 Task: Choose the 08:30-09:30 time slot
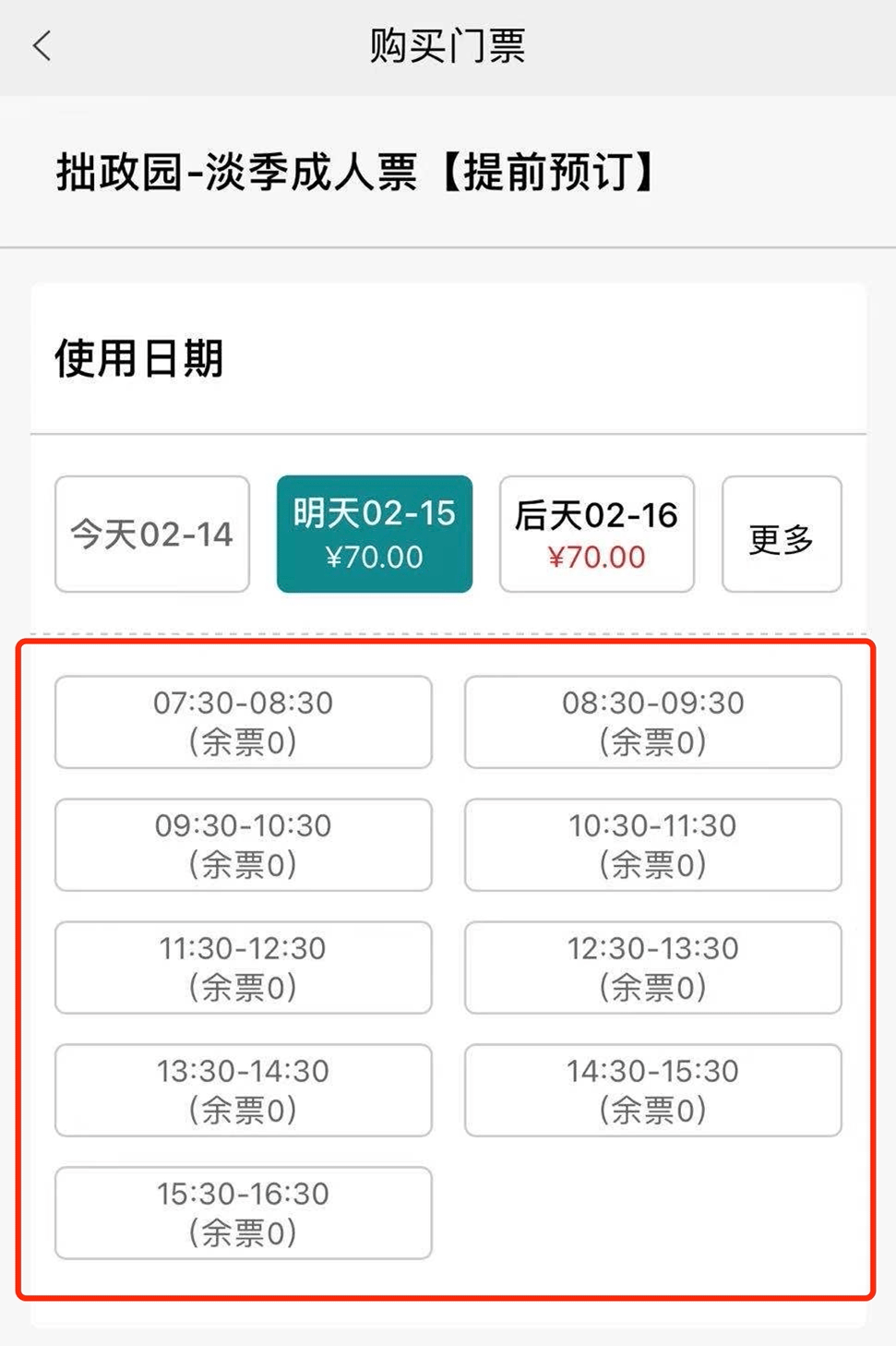(652, 723)
